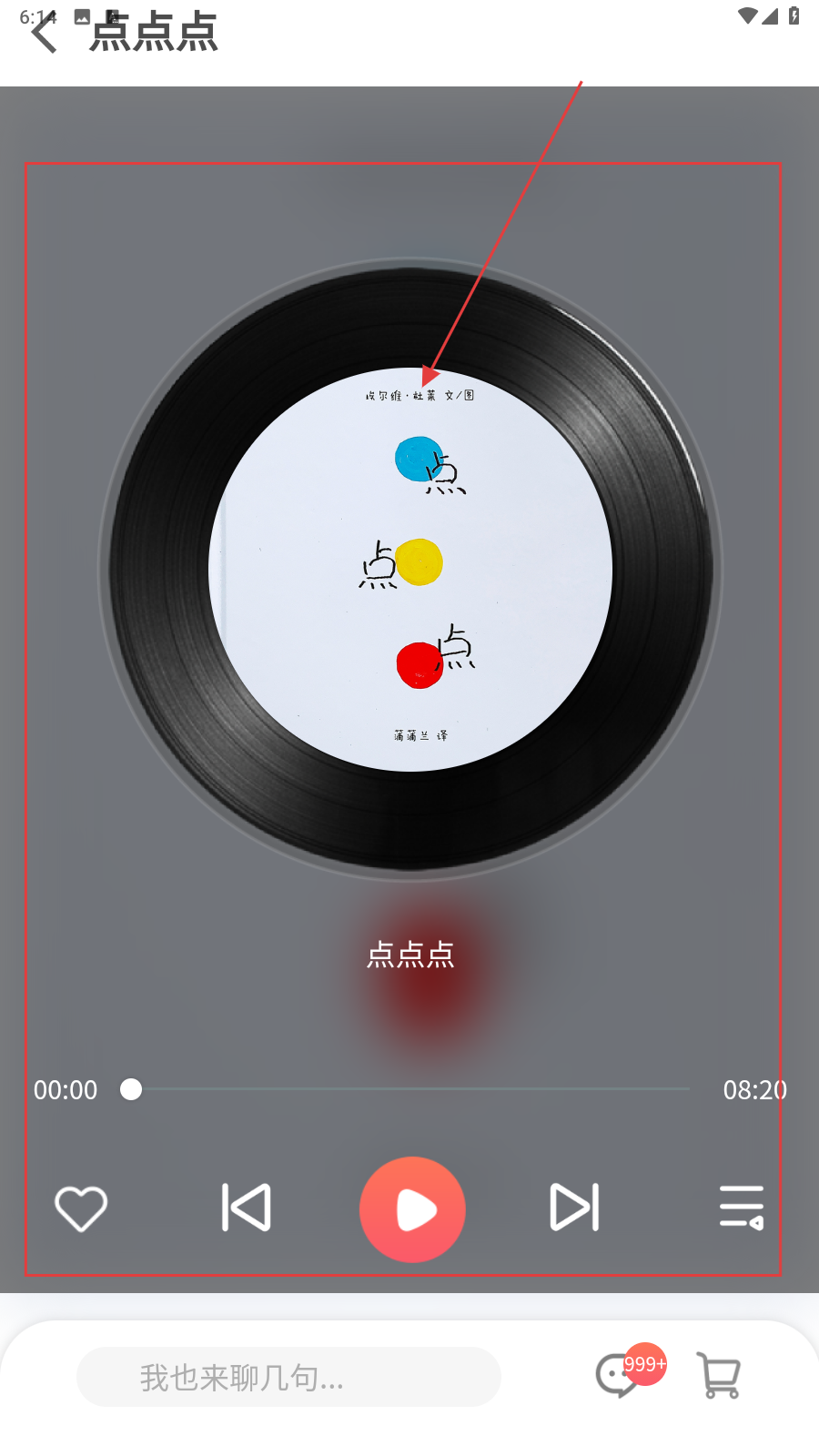Like this audio with the heart icon
The width and height of the screenshot is (819, 1456).
[x=81, y=1208]
